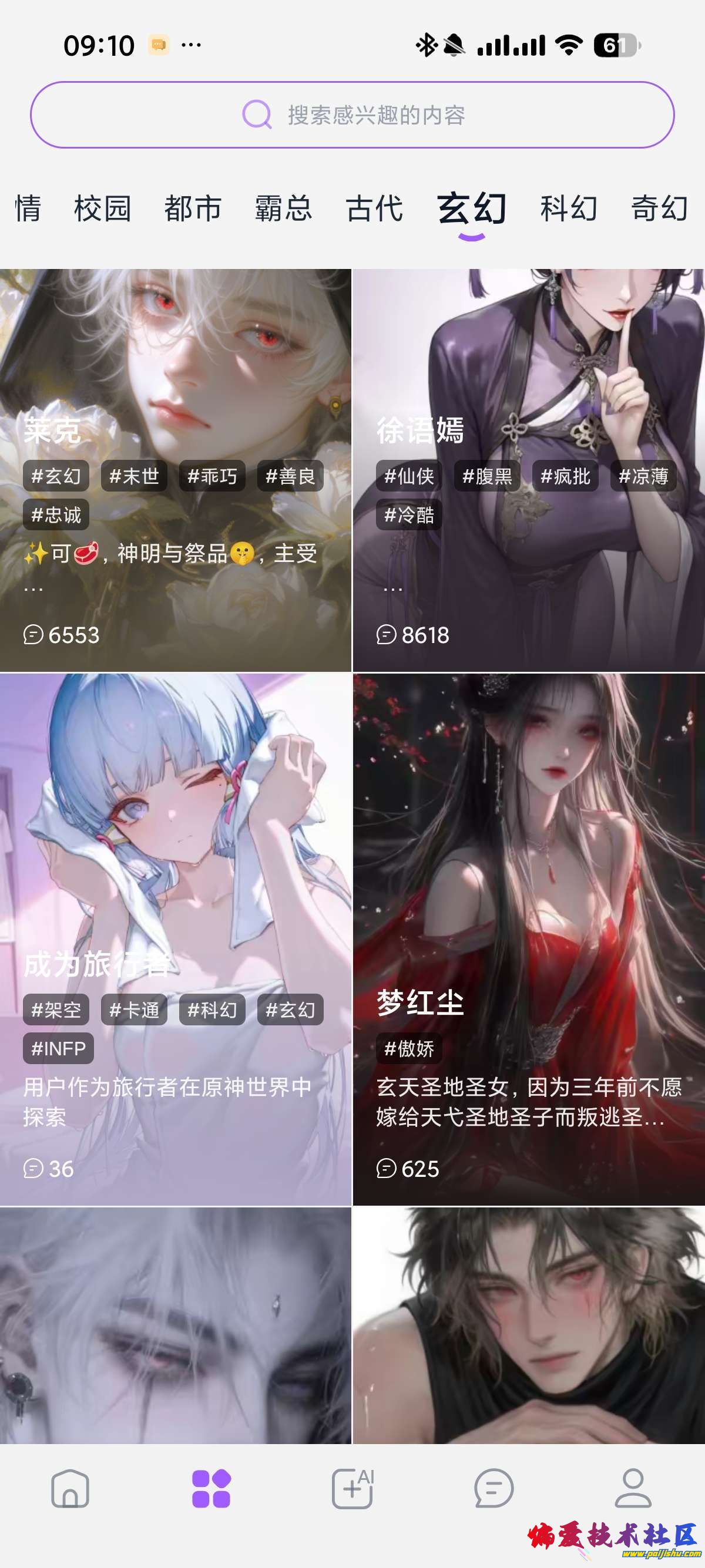Image resolution: width=705 pixels, height=1568 pixels.
Task: Open the 梦红尘 character card
Action: tap(528, 938)
